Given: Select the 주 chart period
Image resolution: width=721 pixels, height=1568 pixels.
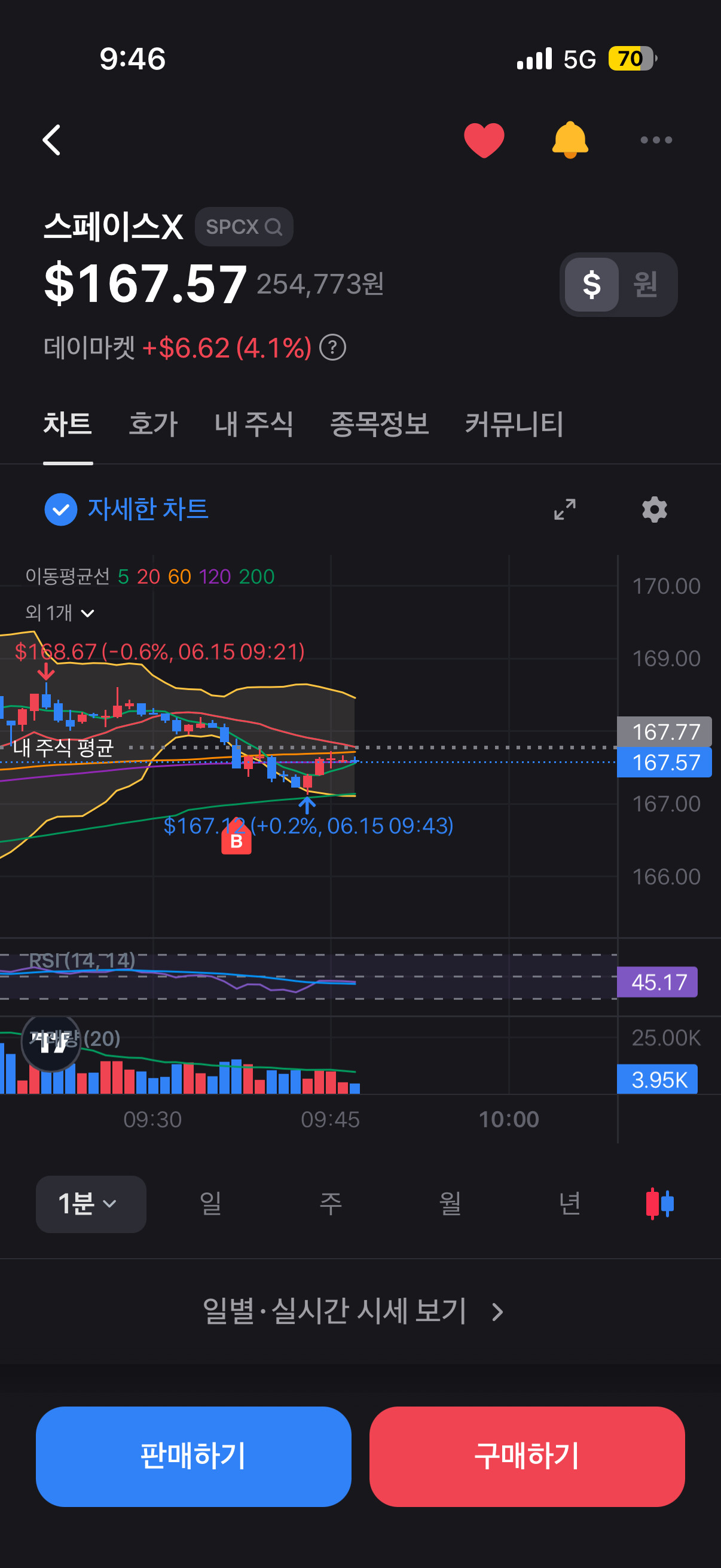Looking at the screenshot, I should [331, 1203].
